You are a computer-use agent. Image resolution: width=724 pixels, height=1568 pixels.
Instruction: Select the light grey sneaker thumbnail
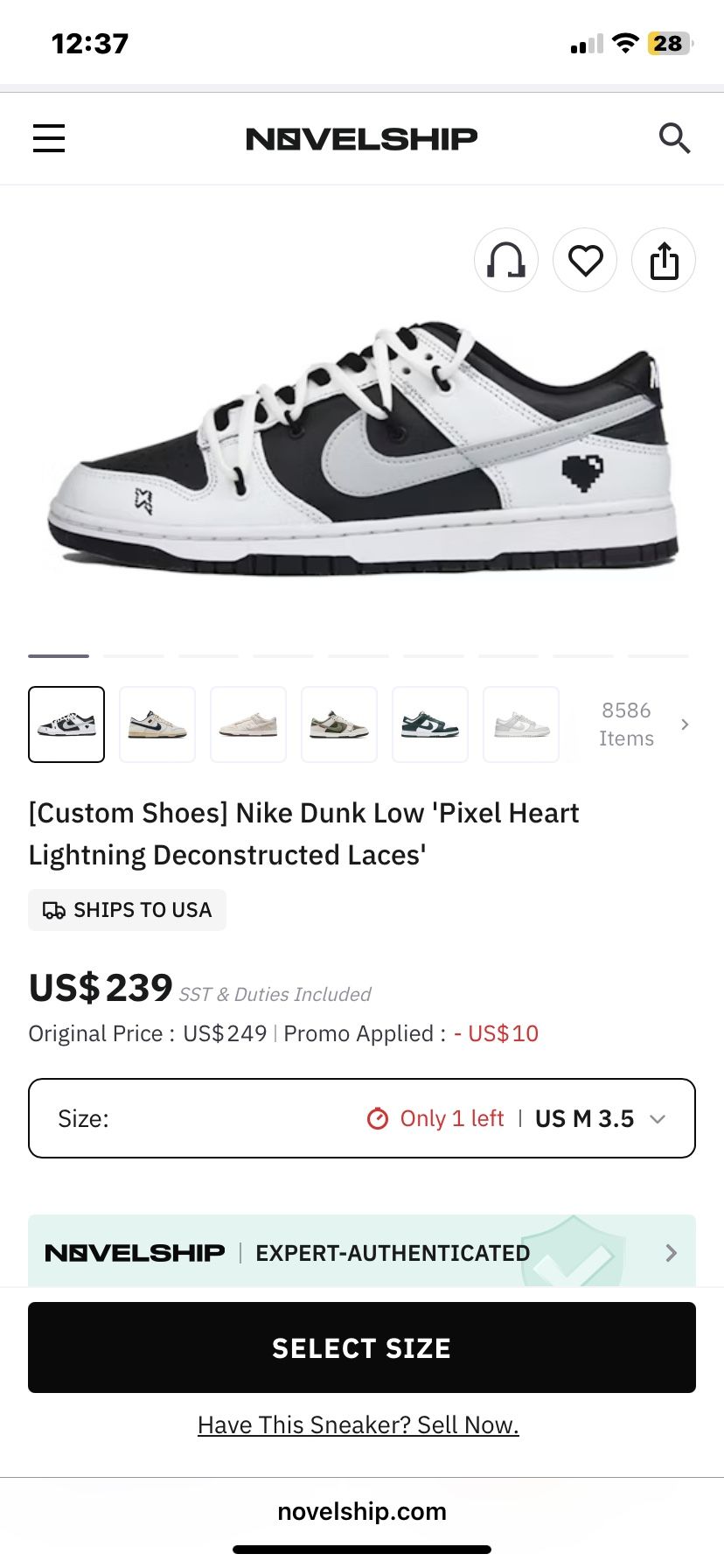pos(521,724)
